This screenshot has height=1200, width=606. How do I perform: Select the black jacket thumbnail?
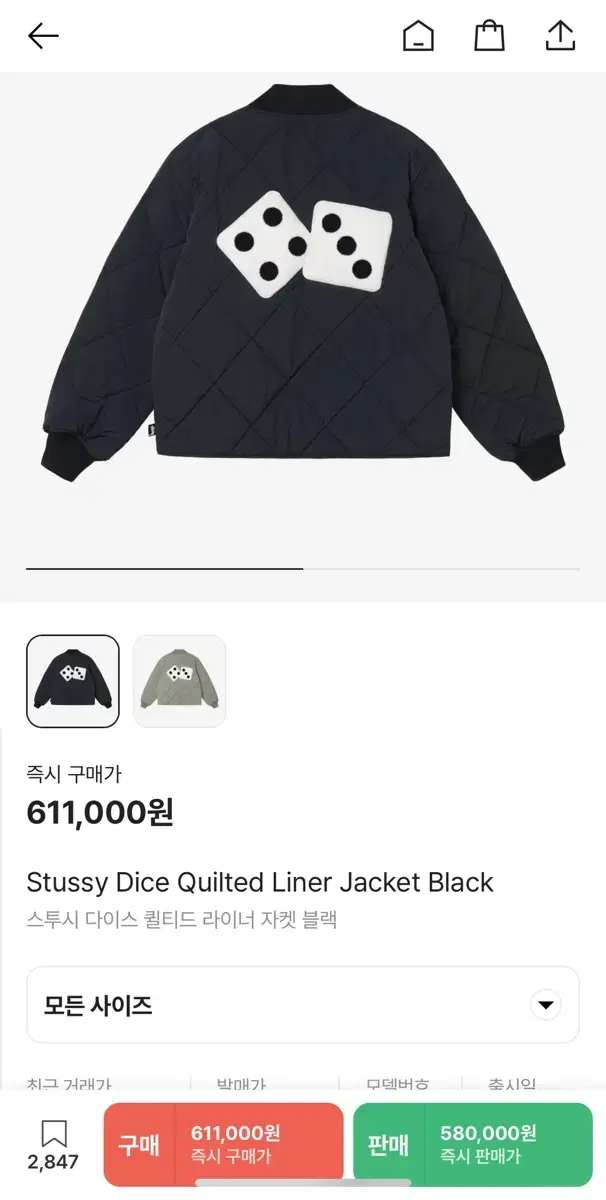73,681
